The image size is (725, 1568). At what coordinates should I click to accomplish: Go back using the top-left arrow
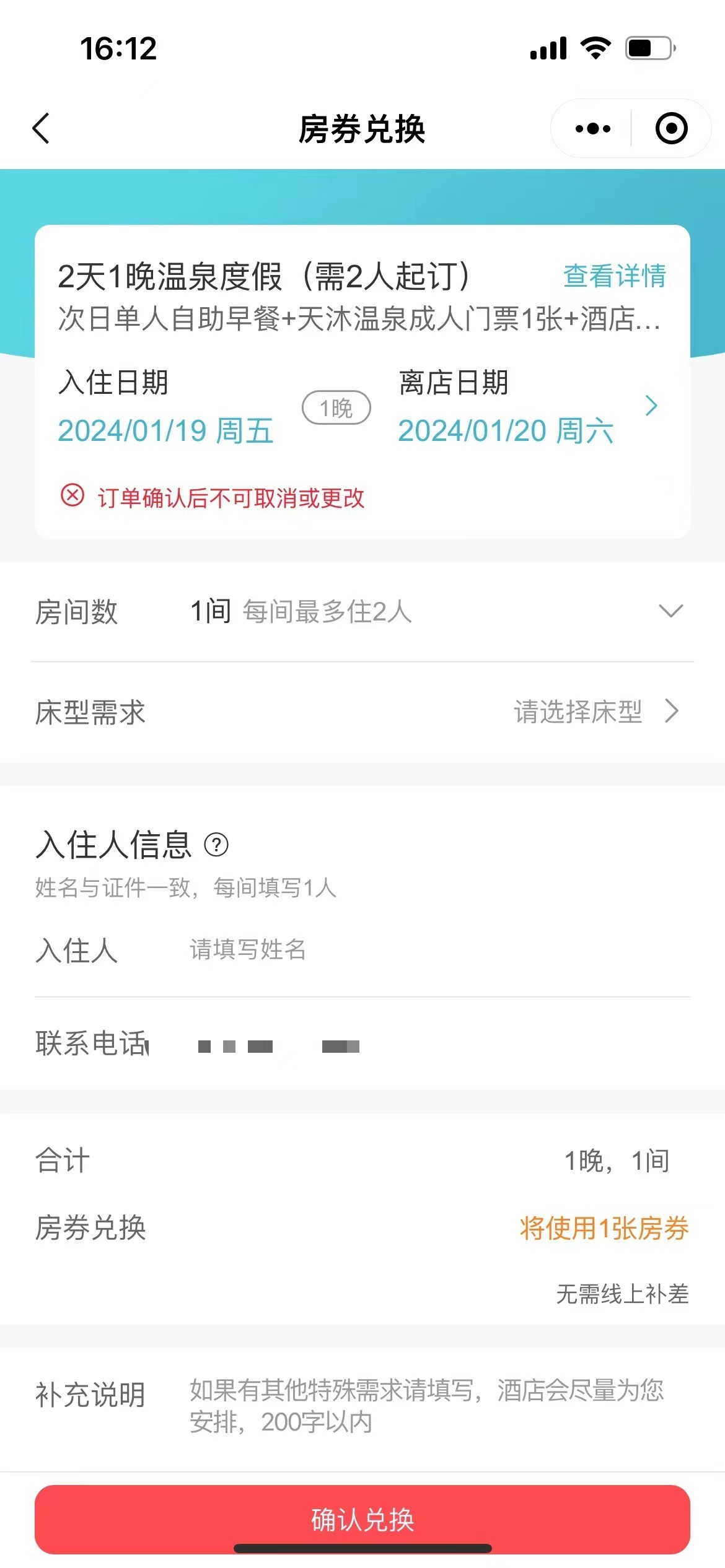point(41,129)
